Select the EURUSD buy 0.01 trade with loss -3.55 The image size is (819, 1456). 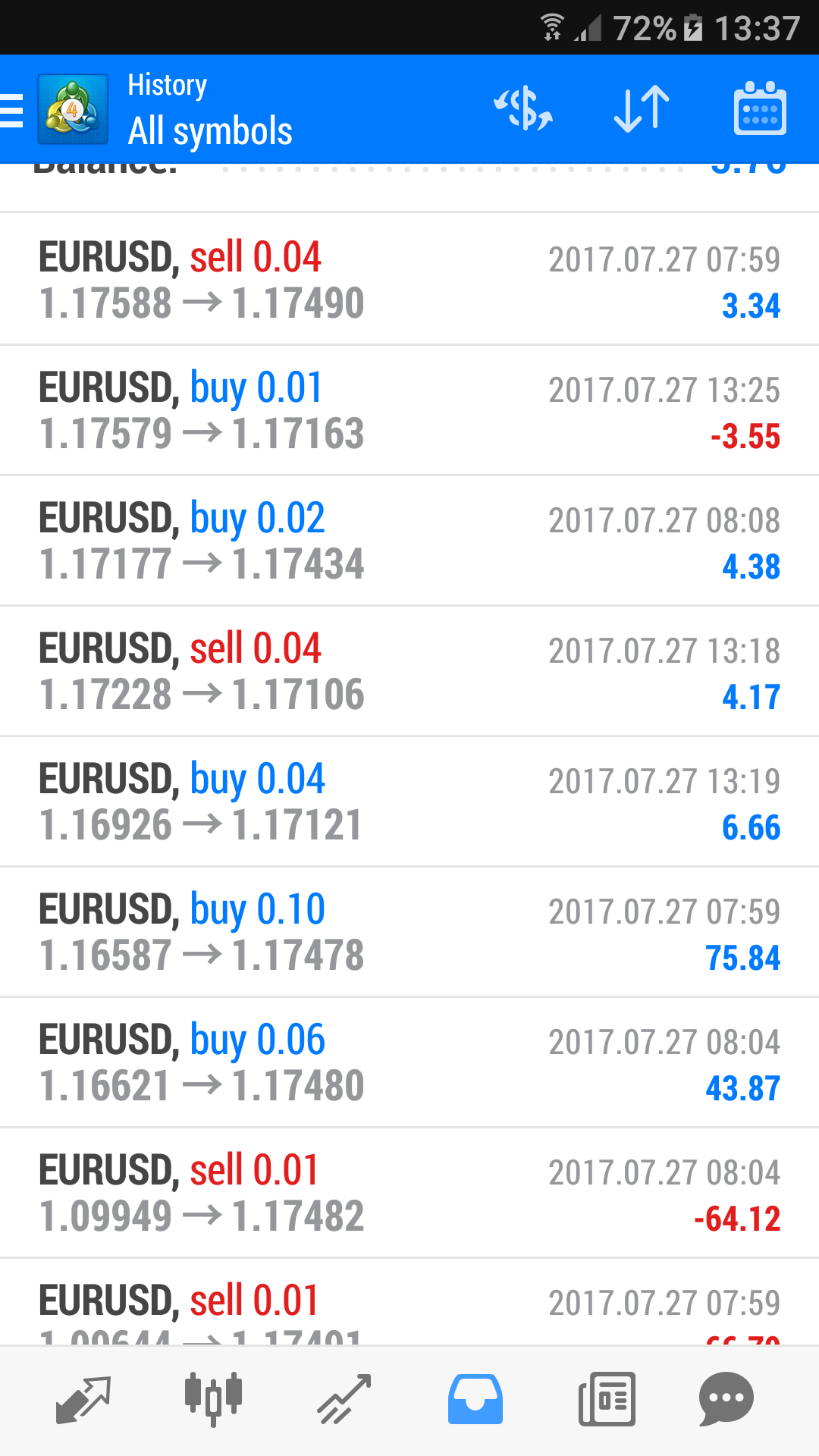409,409
